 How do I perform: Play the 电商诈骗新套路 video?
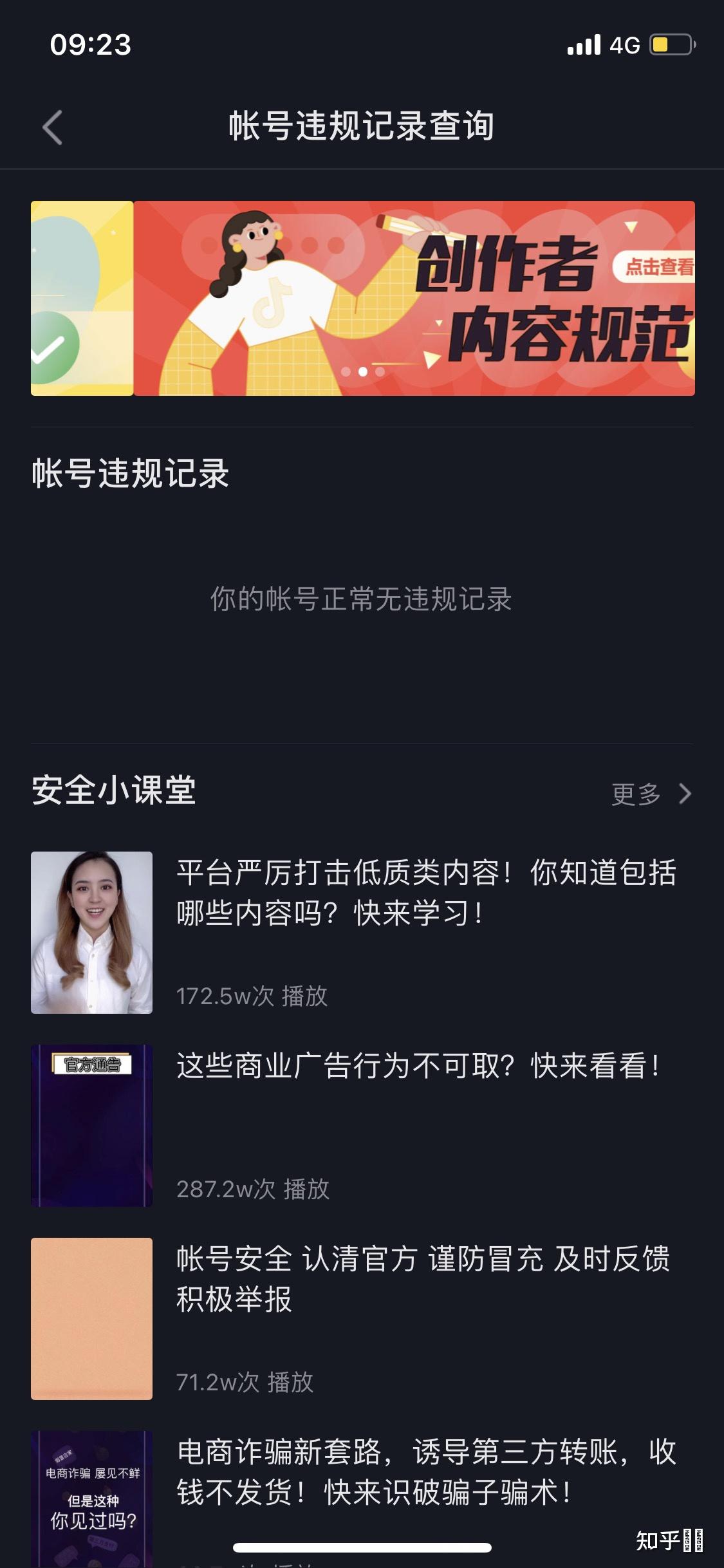pyautogui.click(x=426, y=1471)
